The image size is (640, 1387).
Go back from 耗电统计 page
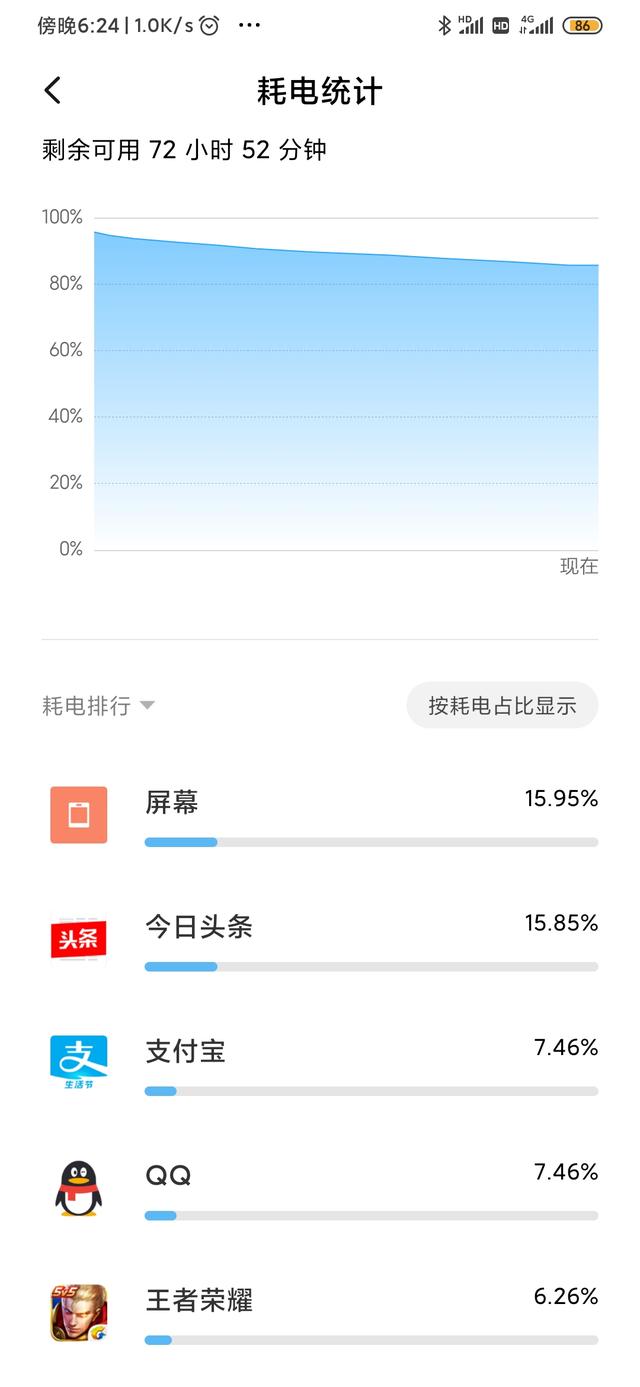53,91
